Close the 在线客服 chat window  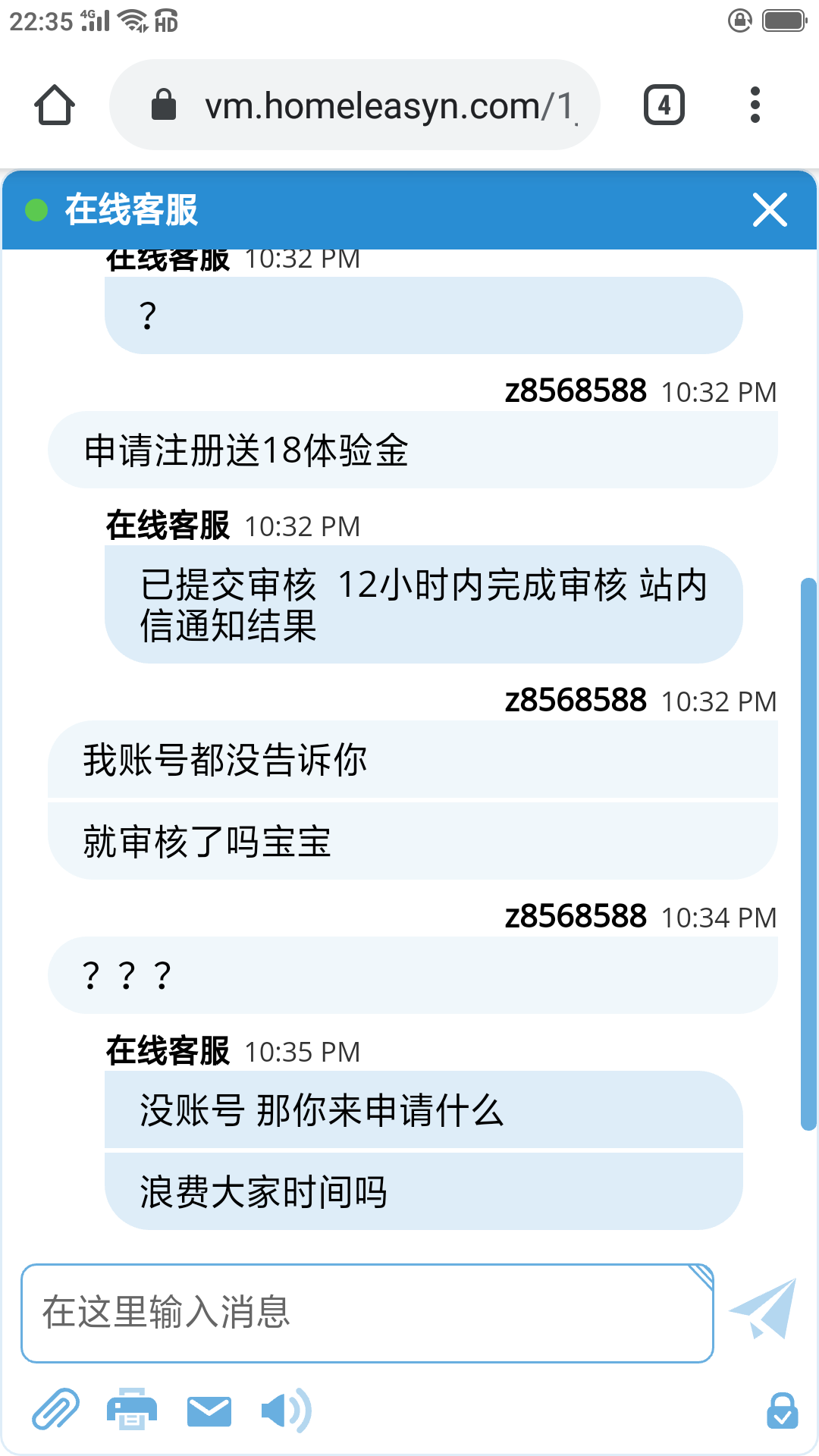point(770,211)
